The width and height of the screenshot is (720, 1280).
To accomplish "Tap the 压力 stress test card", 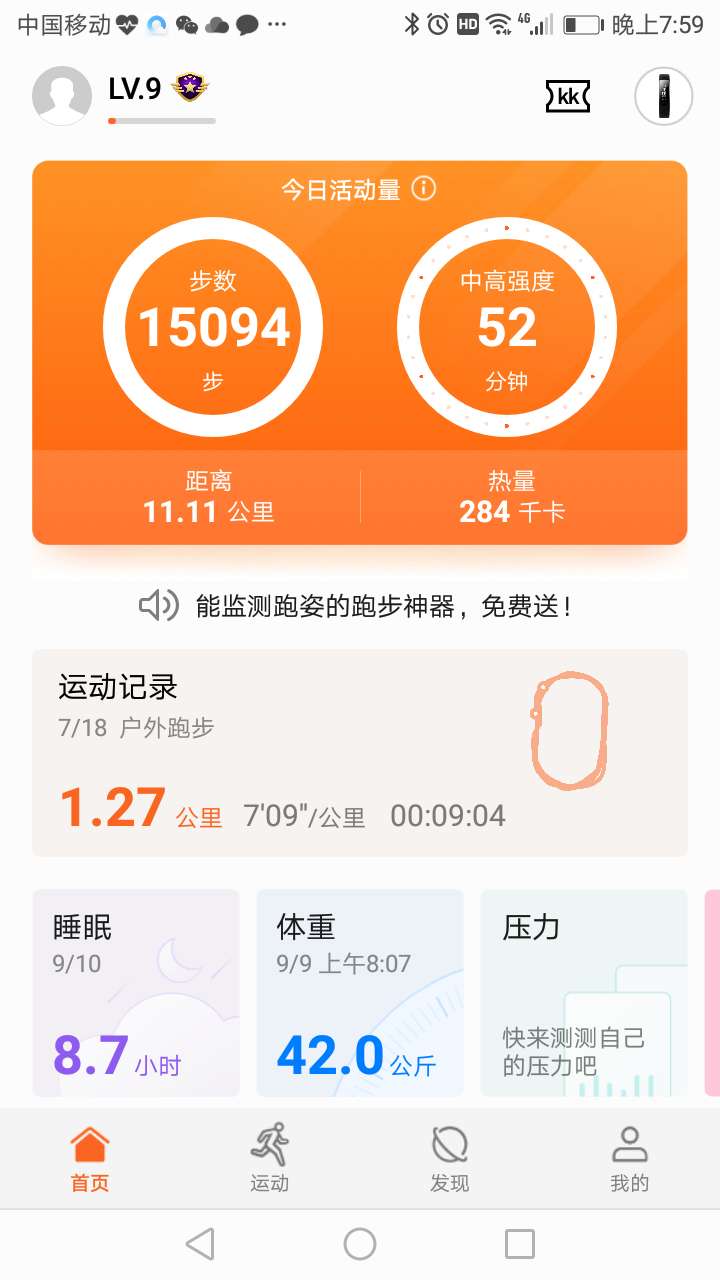I will (x=584, y=993).
